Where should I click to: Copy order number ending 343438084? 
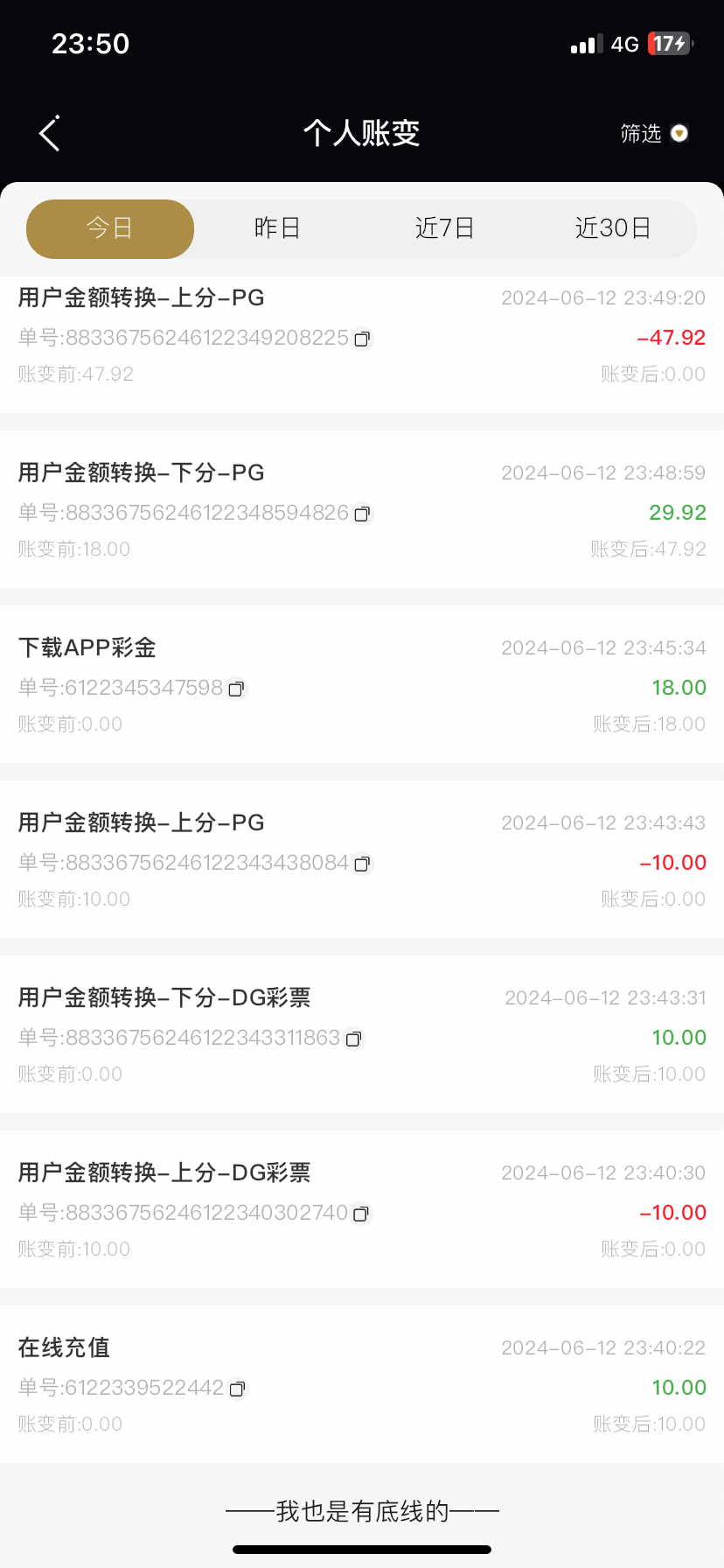(x=362, y=864)
